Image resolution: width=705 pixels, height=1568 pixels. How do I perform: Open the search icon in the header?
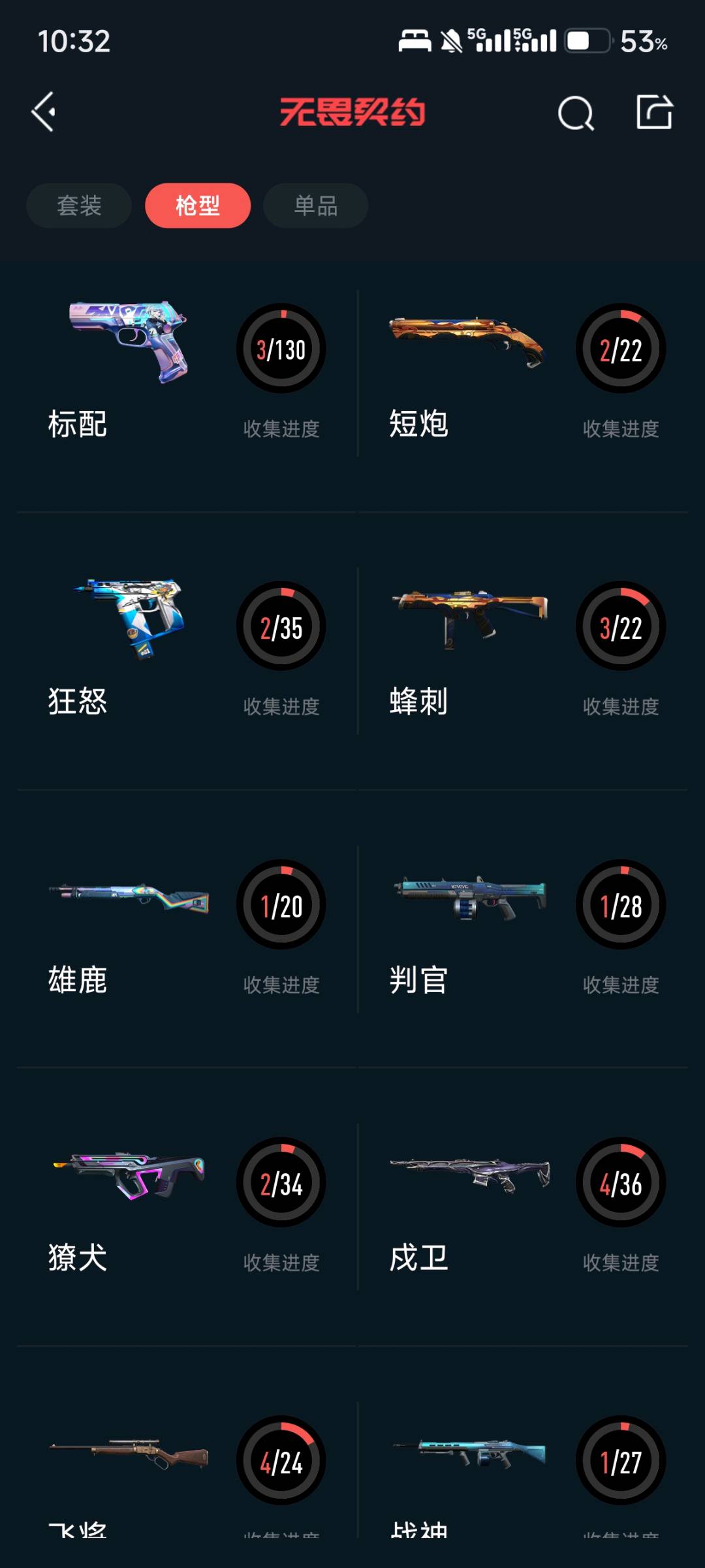pos(576,114)
